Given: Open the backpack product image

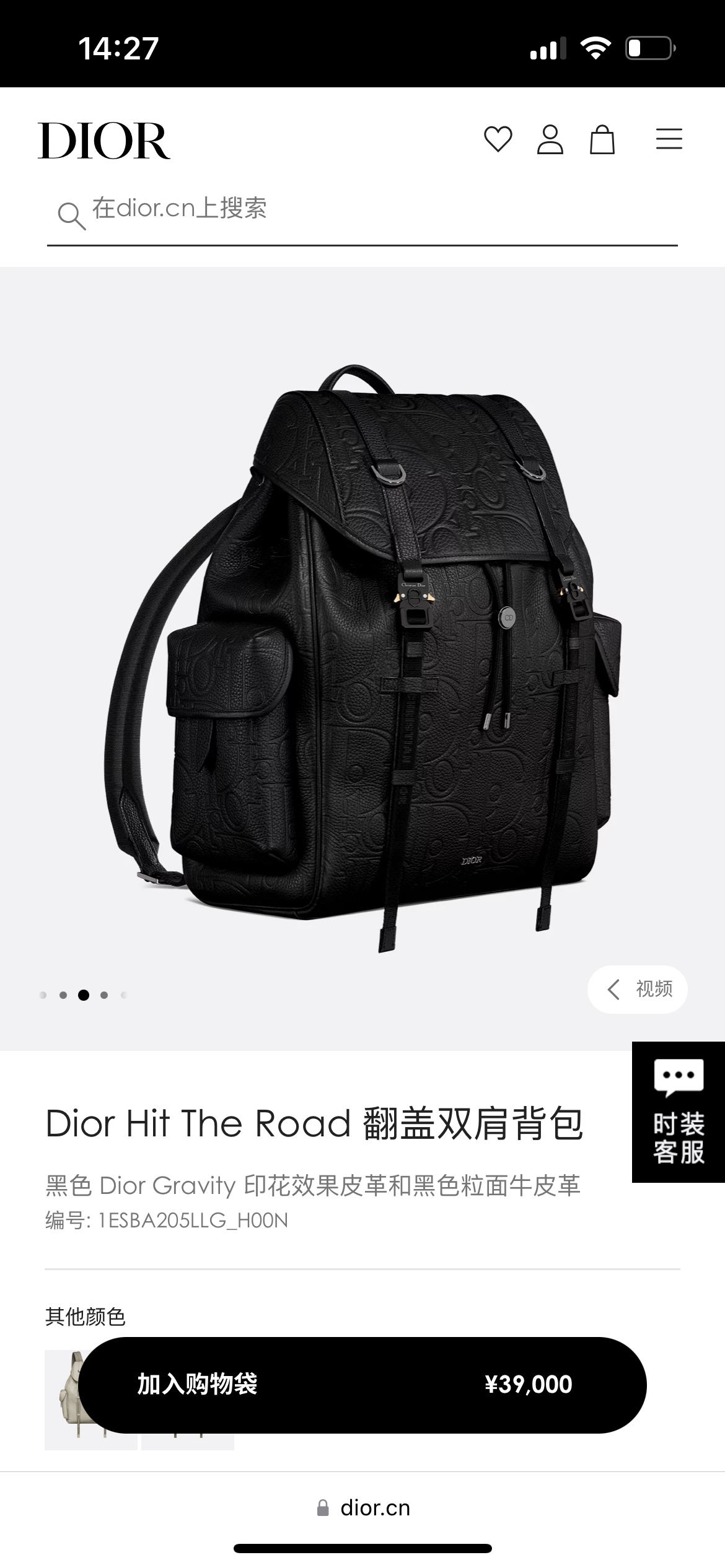Looking at the screenshot, I should coord(362,656).
